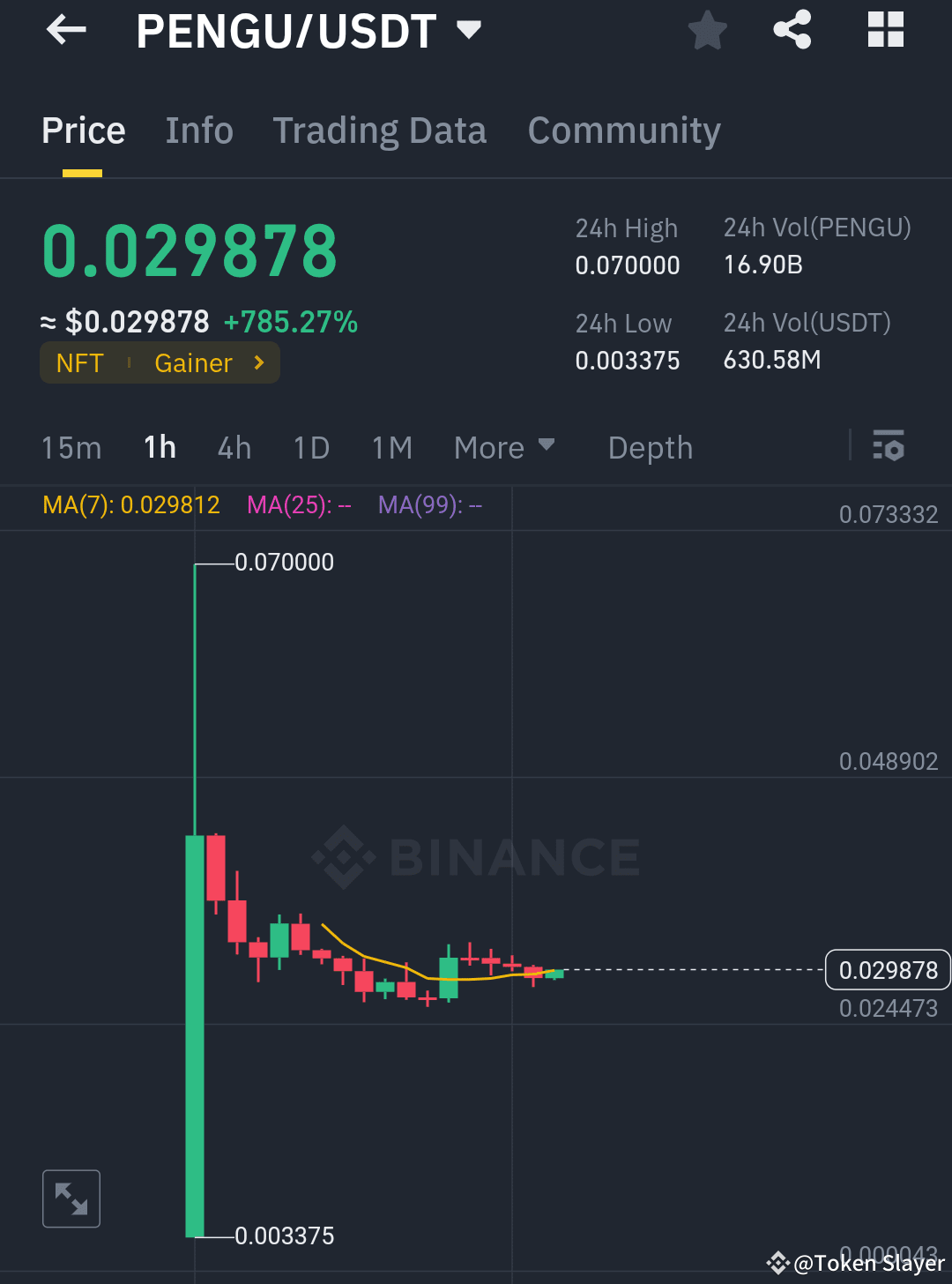
Task: Star PENGU/USDT as a favorite
Action: pos(707,29)
